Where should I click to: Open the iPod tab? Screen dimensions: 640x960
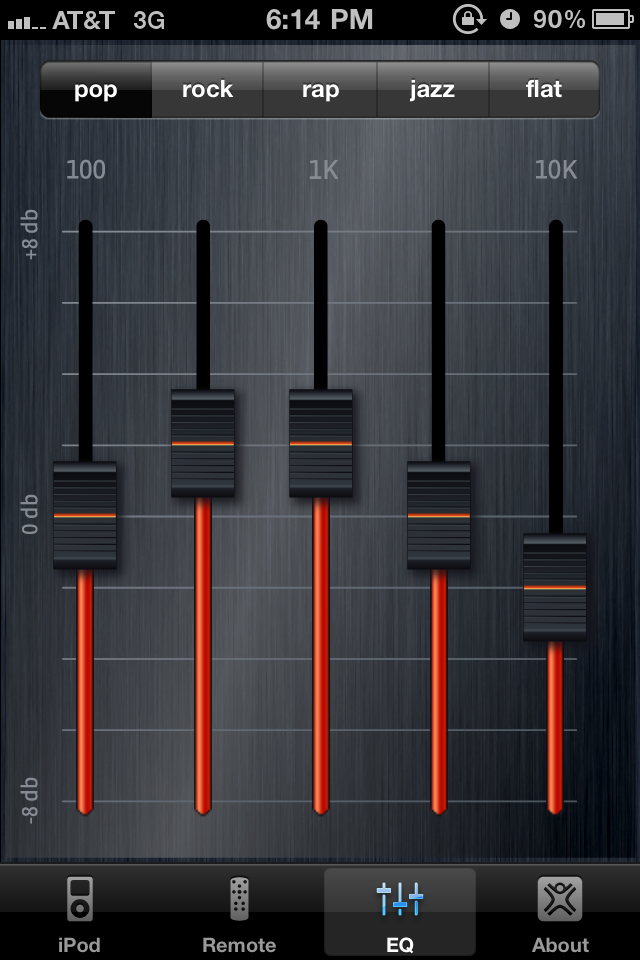pyautogui.click(x=80, y=912)
